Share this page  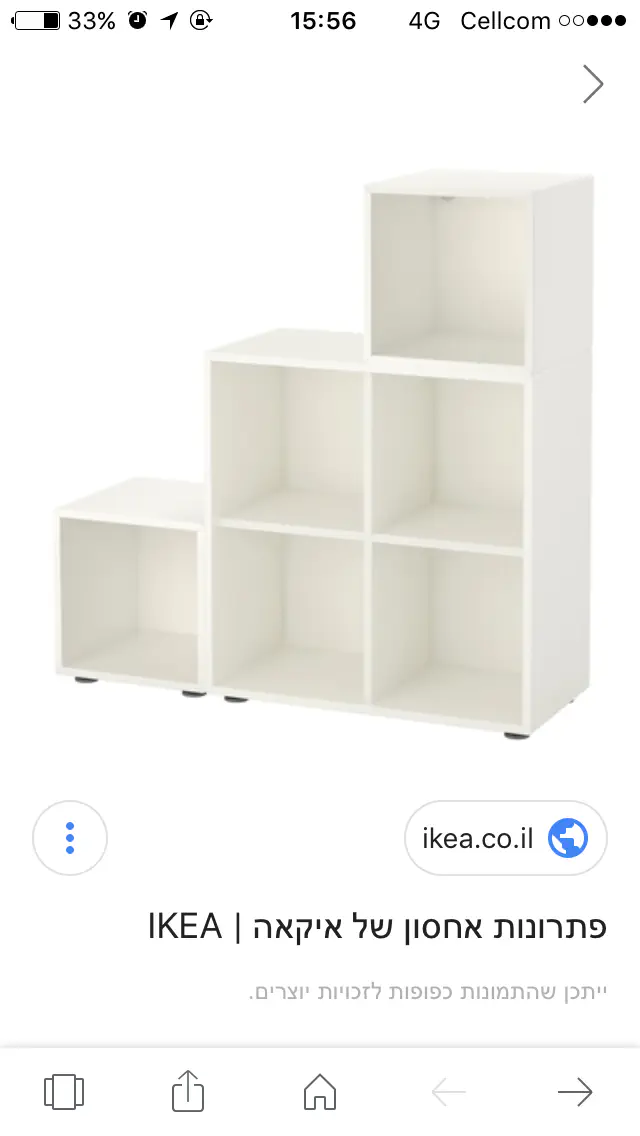188,1090
